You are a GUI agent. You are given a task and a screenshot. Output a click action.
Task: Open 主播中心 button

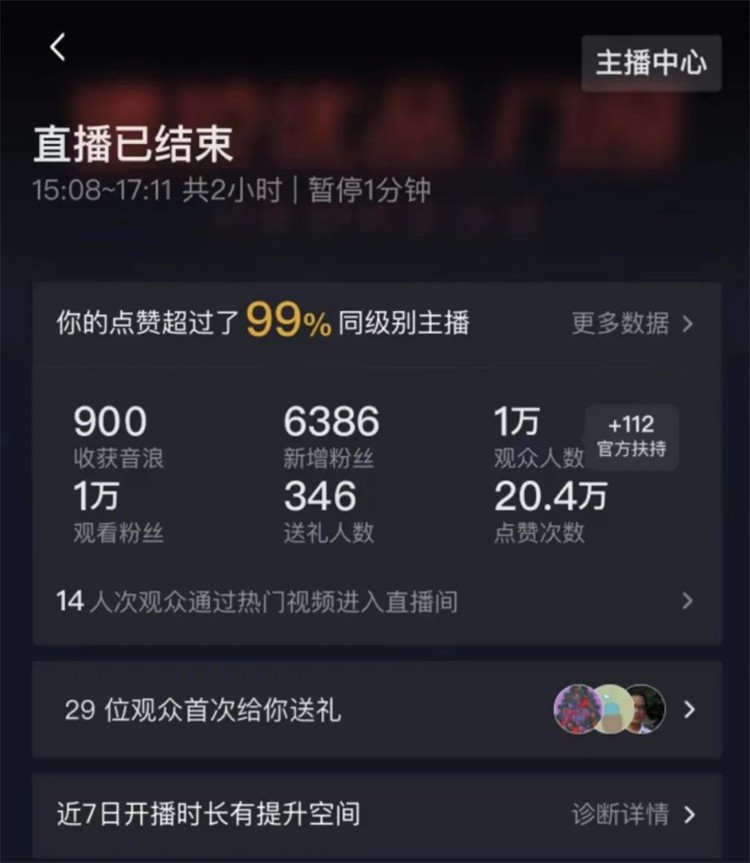click(x=651, y=63)
